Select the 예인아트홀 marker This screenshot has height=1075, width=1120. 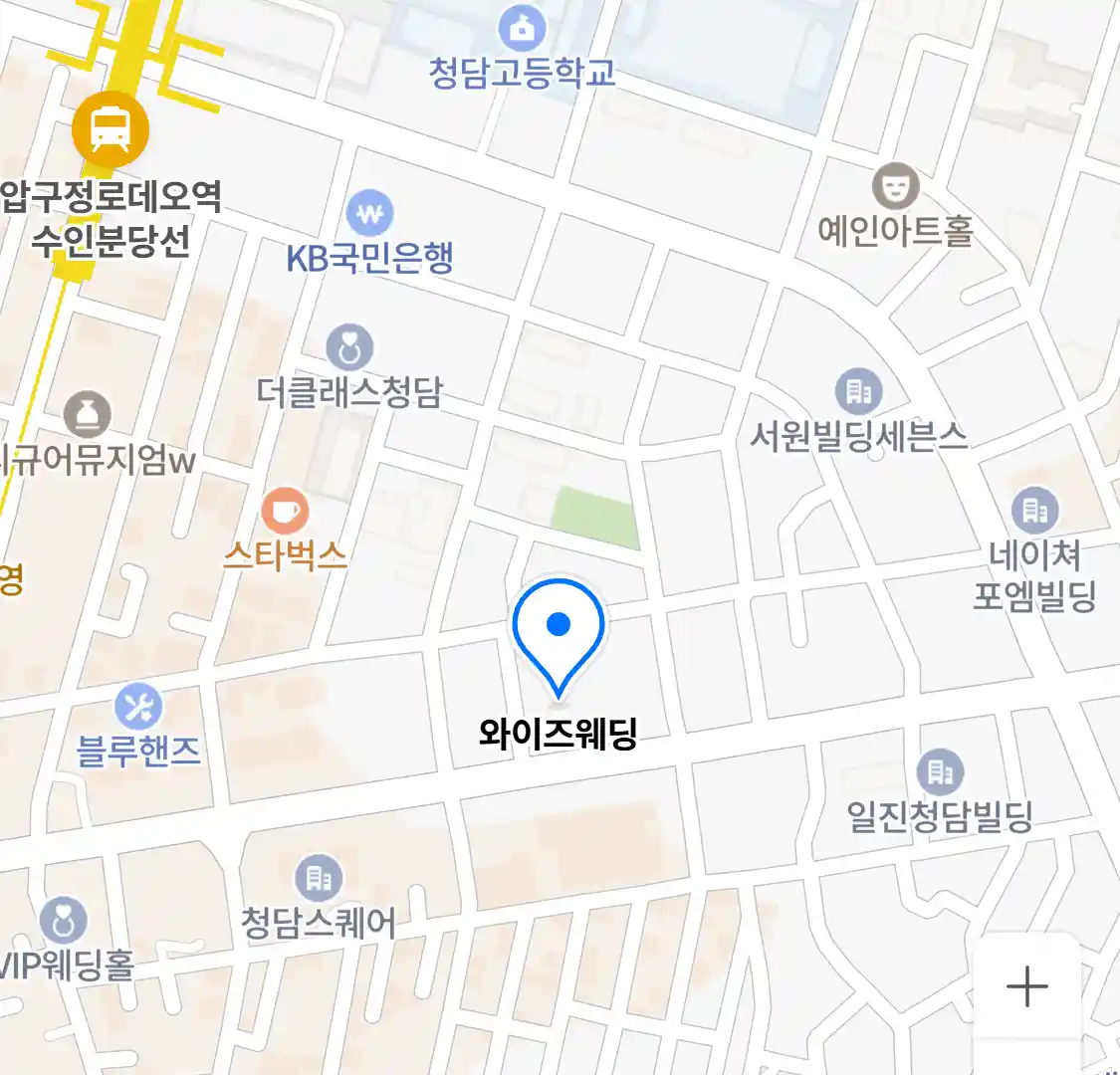[x=895, y=187]
